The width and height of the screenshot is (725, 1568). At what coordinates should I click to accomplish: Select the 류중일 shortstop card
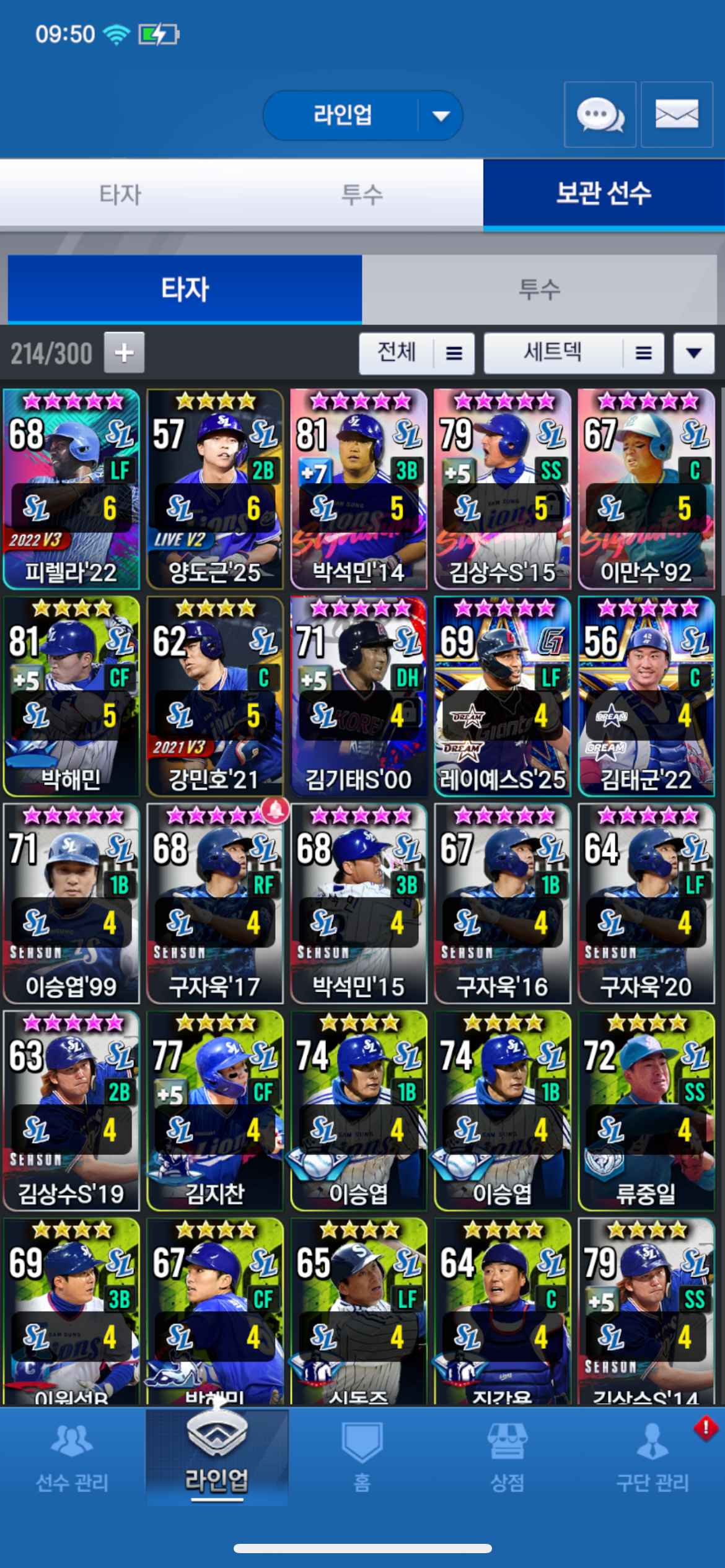pyautogui.click(x=646, y=1110)
